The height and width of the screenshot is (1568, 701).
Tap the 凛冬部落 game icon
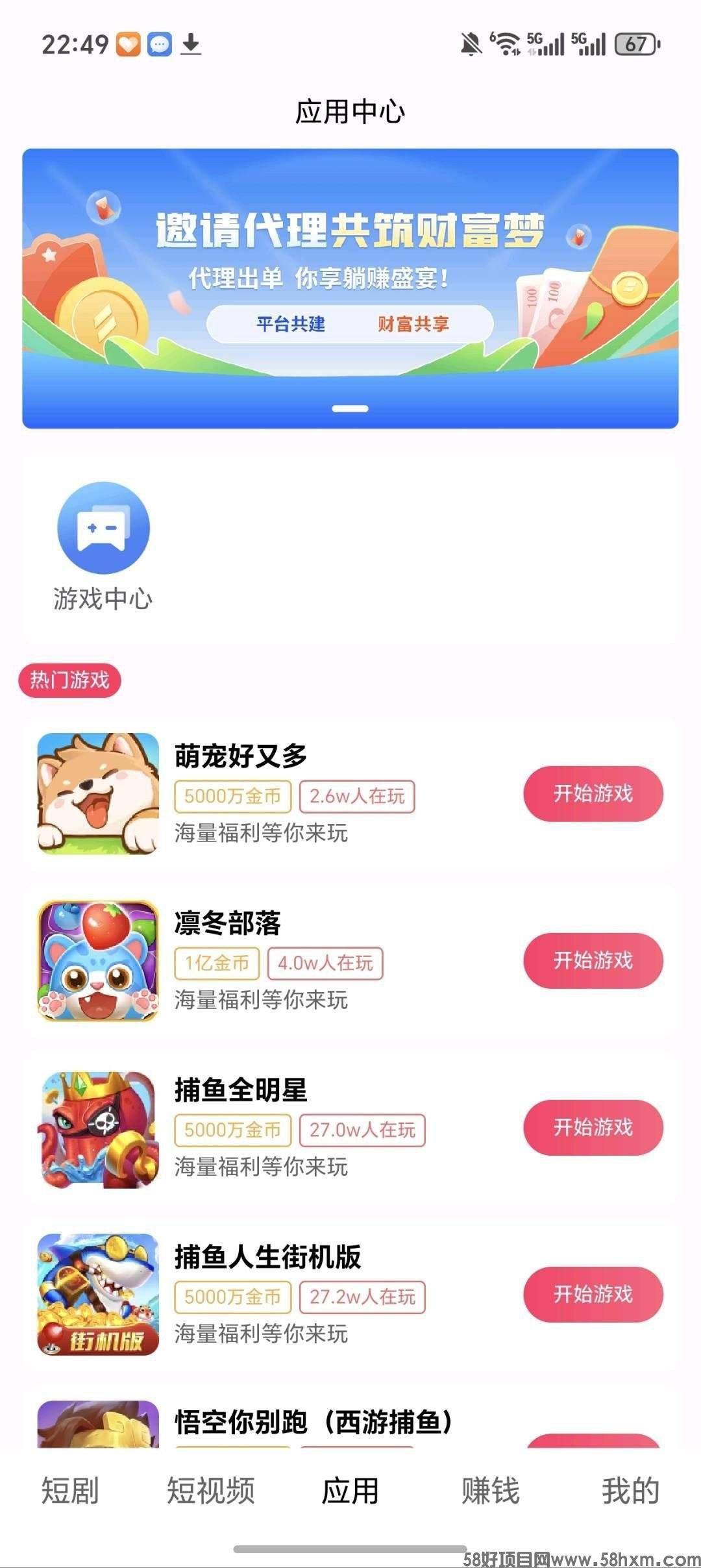[96, 961]
